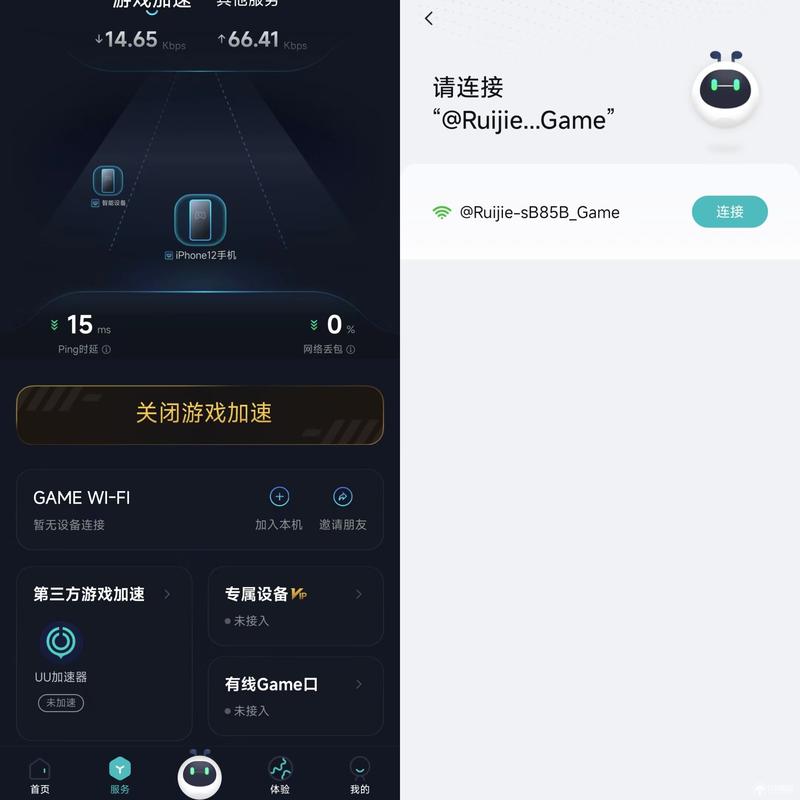Image resolution: width=800 pixels, height=800 pixels.
Task: Select the UU加速器 accelerator
Action: tap(61, 652)
